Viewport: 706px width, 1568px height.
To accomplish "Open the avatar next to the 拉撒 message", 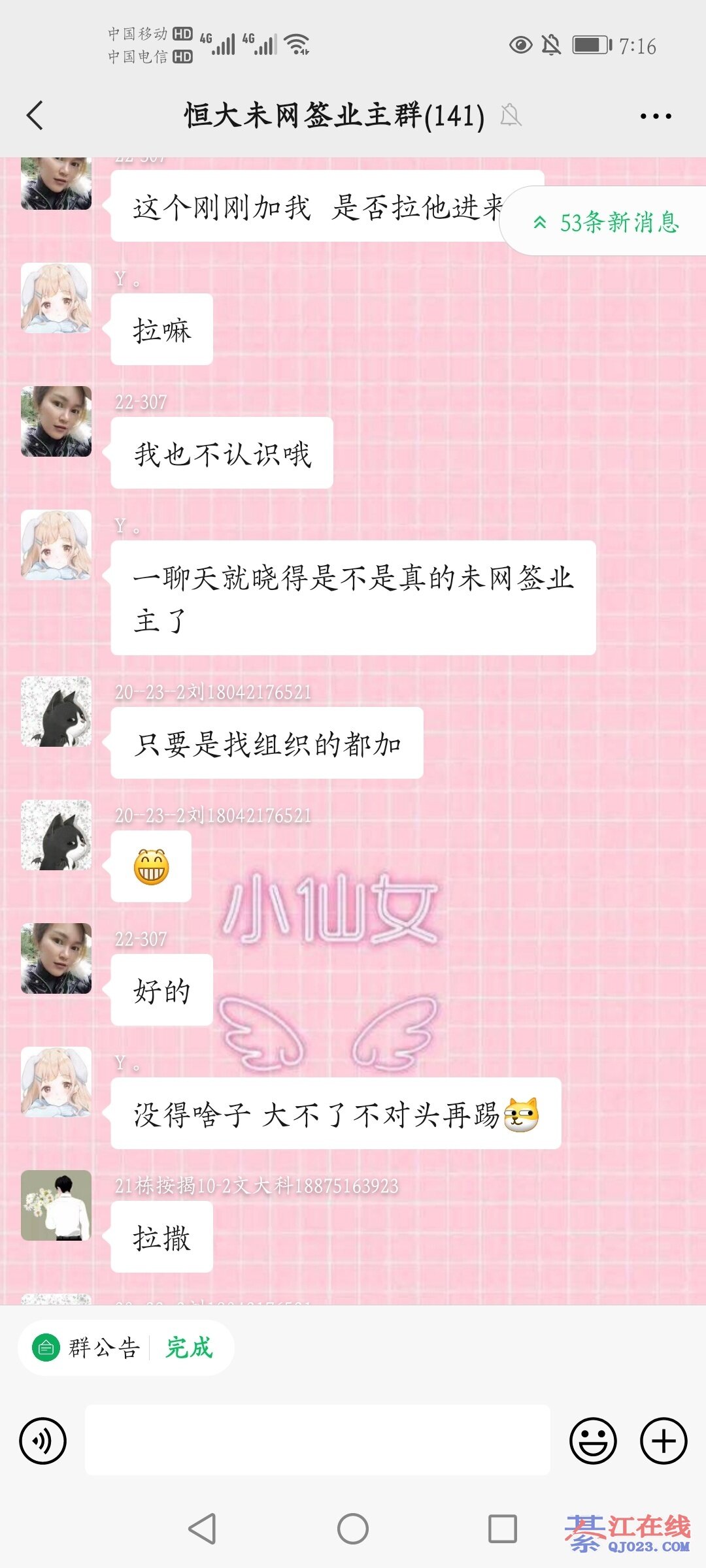I will click(x=56, y=1205).
